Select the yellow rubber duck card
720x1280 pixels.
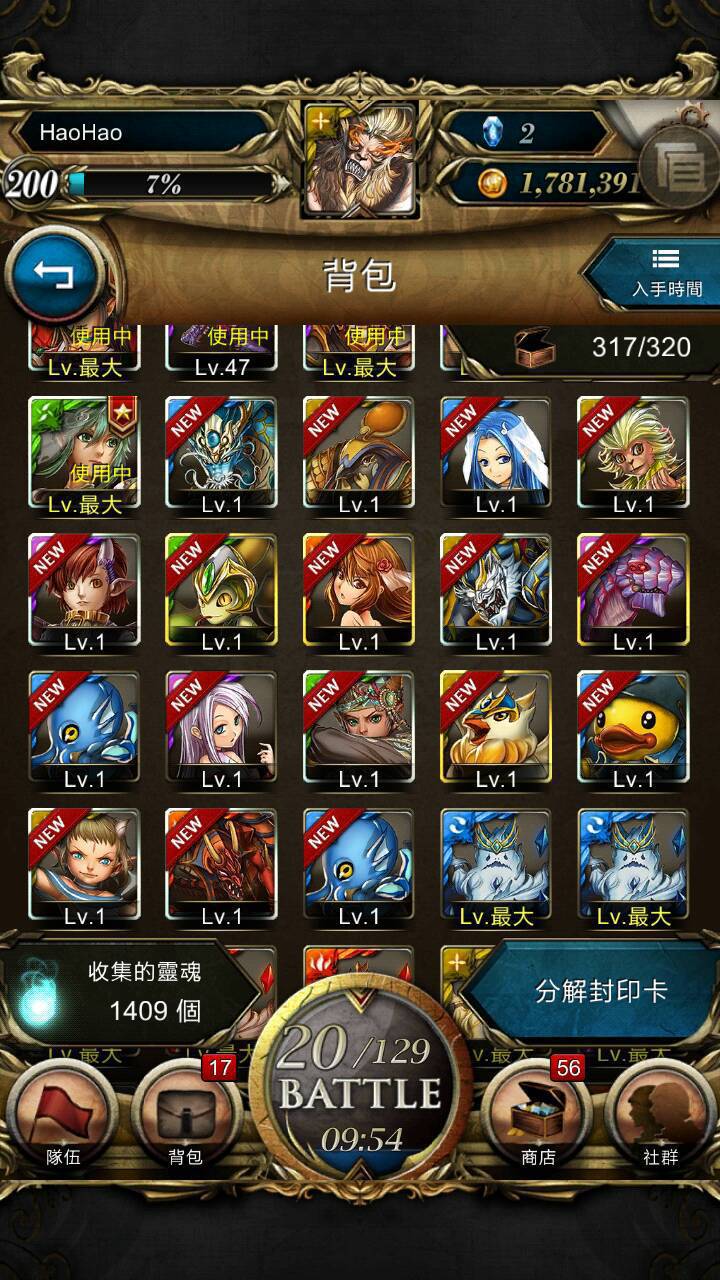633,727
